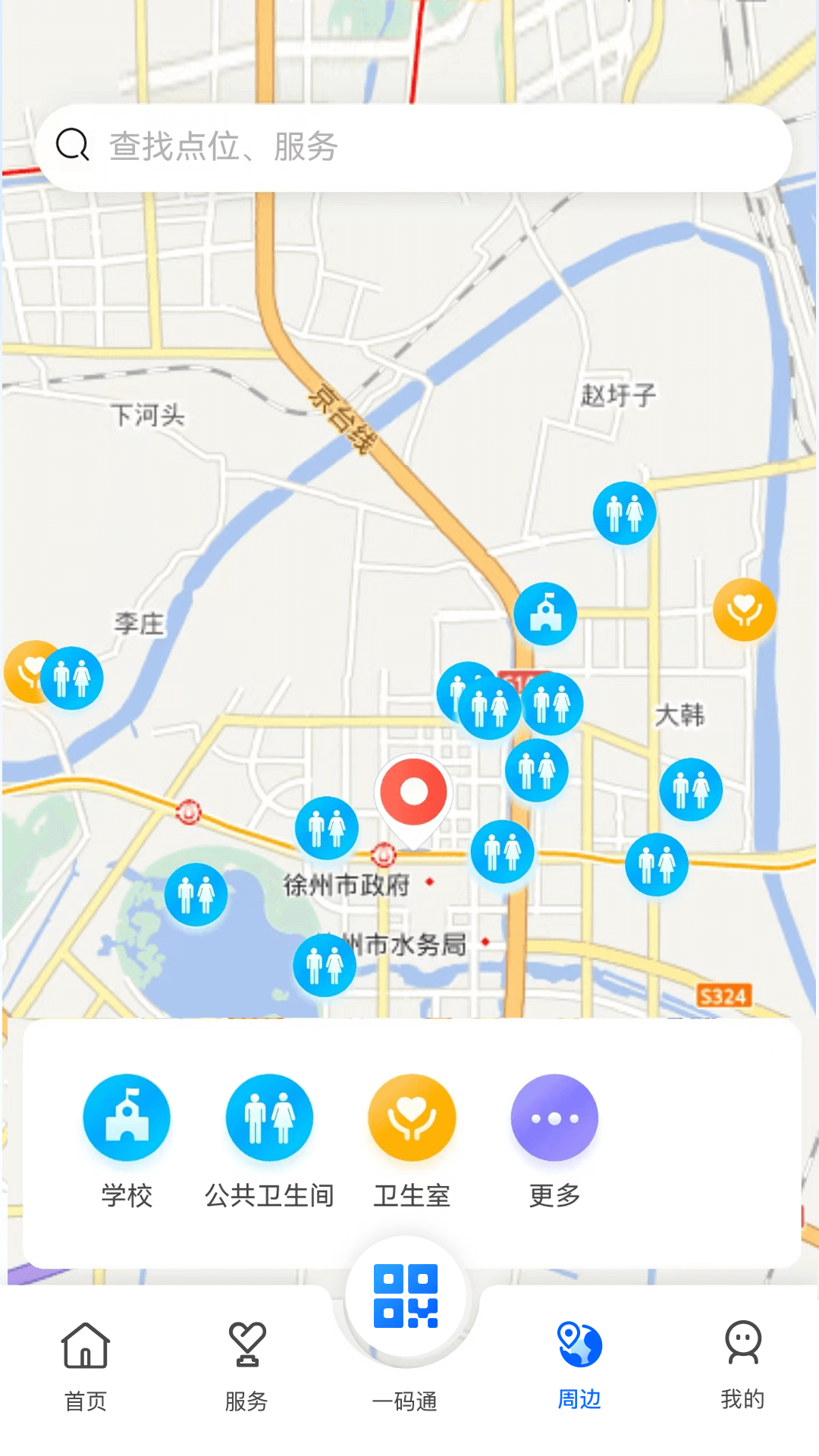Tap the restroom marker near 李庄
The image size is (819, 1456).
click(72, 677)
